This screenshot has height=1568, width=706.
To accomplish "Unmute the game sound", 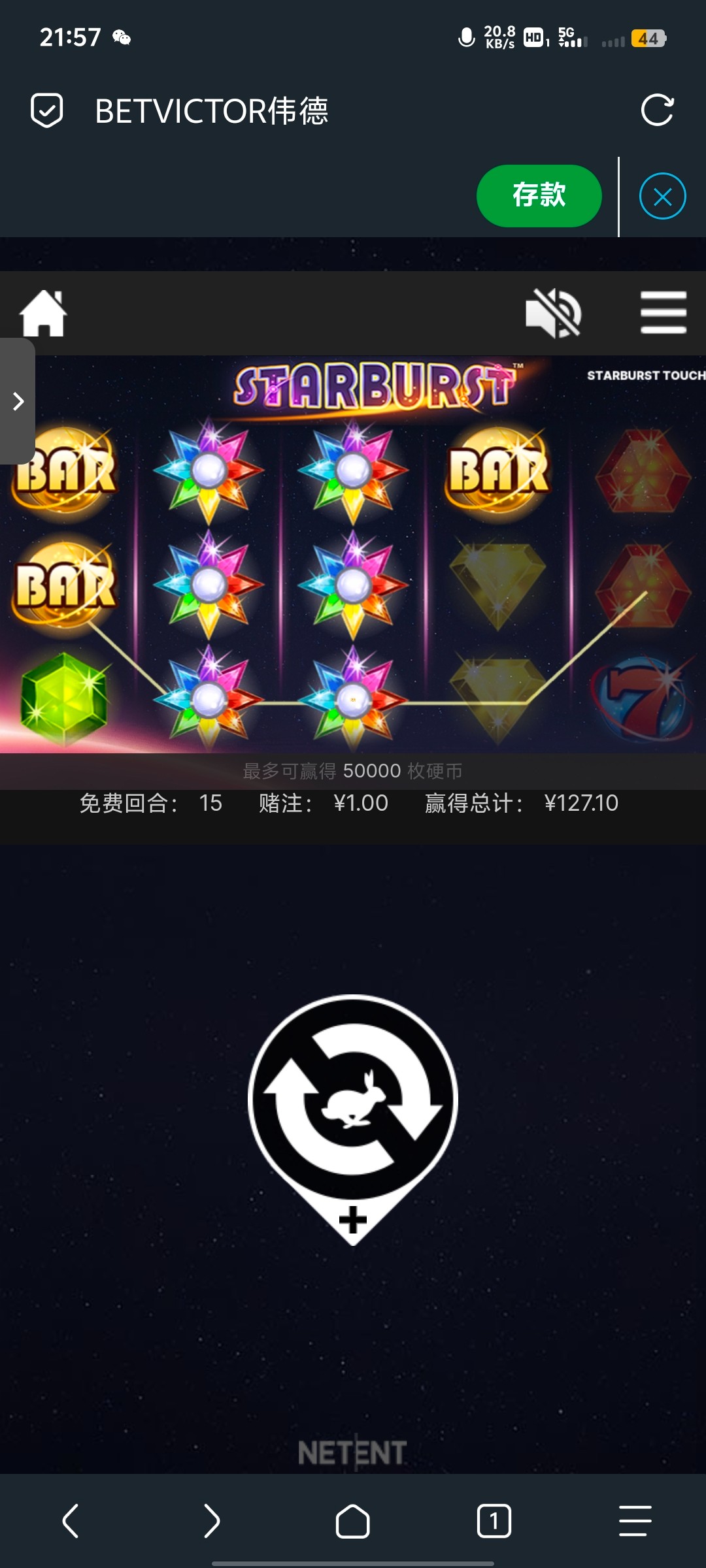I will (x=553, y=314).
